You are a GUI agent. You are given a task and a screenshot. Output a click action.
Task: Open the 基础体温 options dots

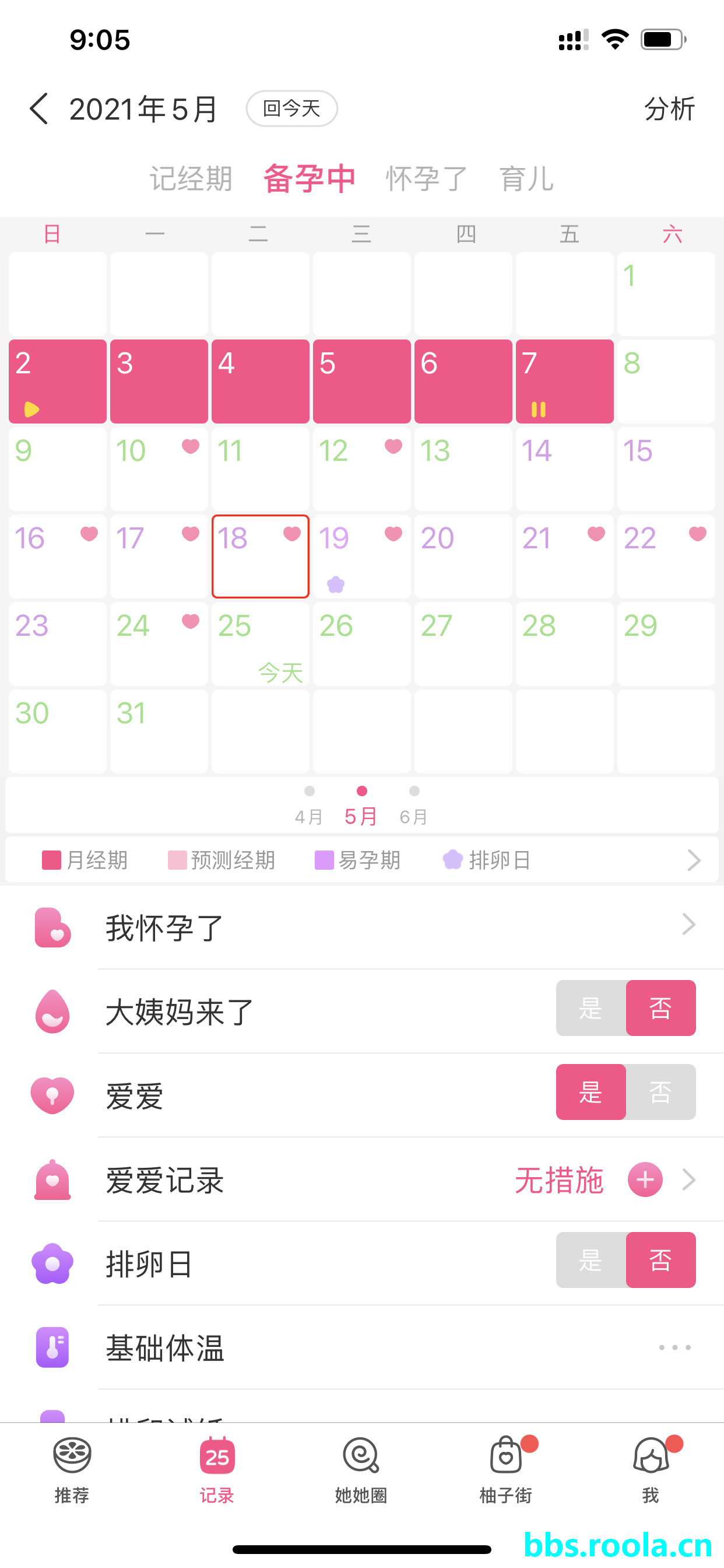(x=674, y=1347)
